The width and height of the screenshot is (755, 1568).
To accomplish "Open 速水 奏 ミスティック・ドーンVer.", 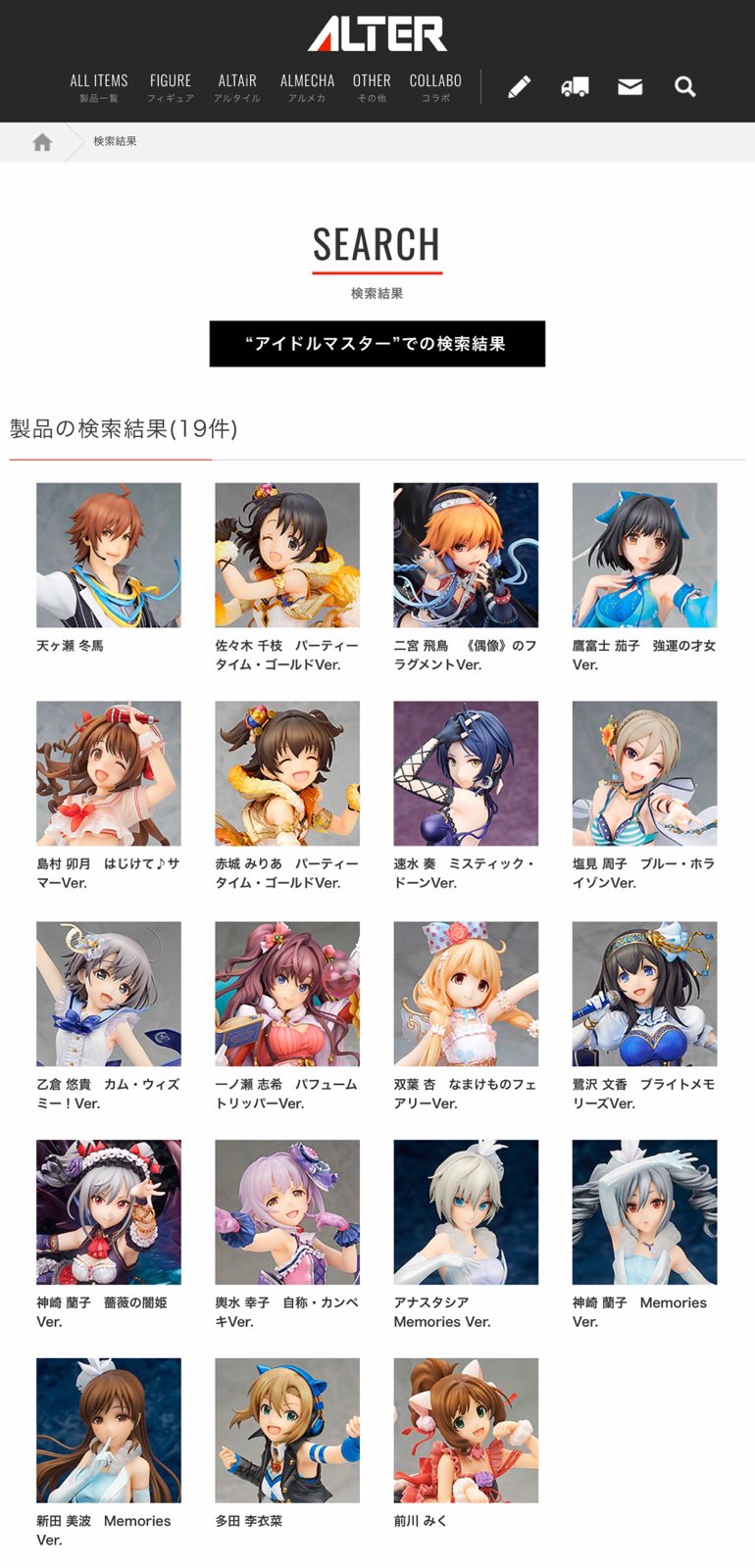I will (466, 773).
